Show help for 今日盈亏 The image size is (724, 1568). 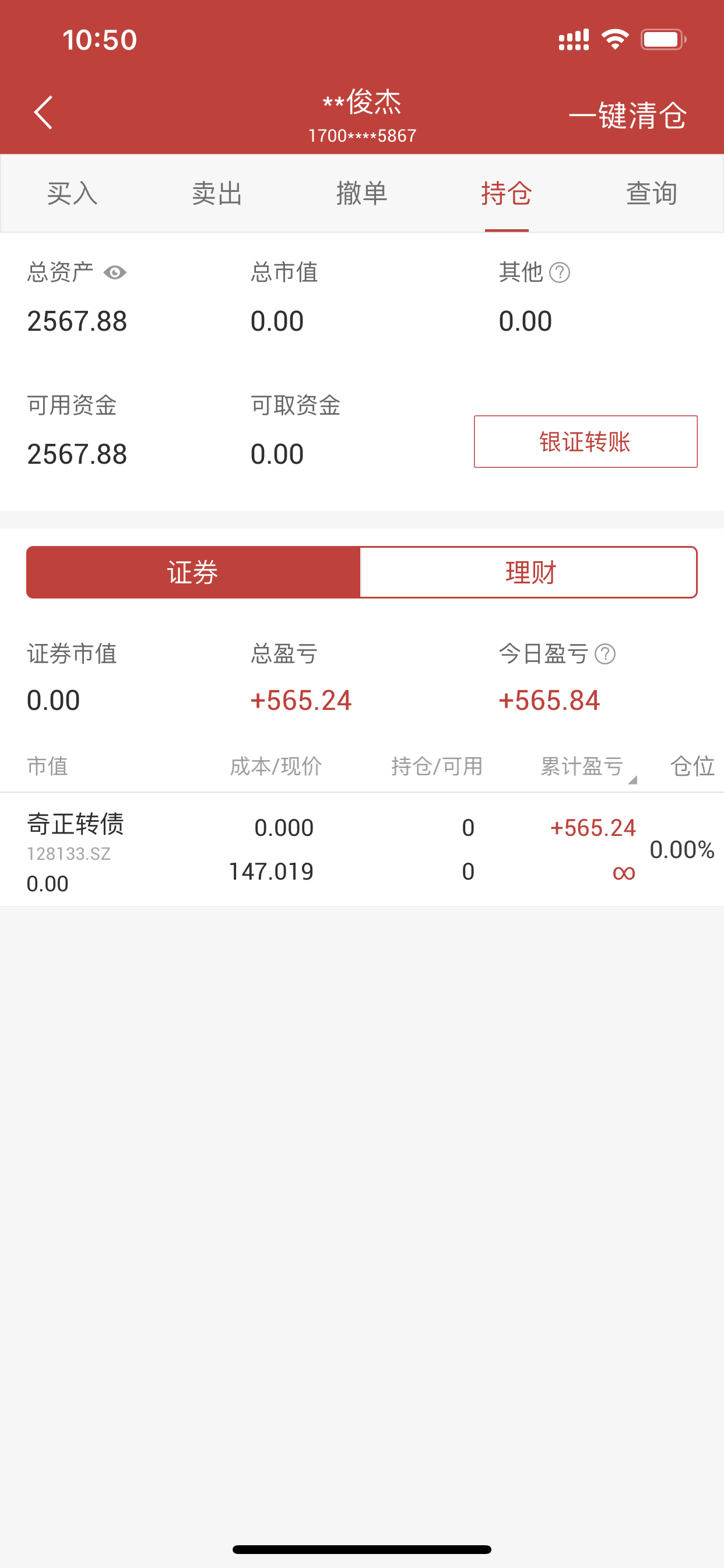tap(605, 654)
